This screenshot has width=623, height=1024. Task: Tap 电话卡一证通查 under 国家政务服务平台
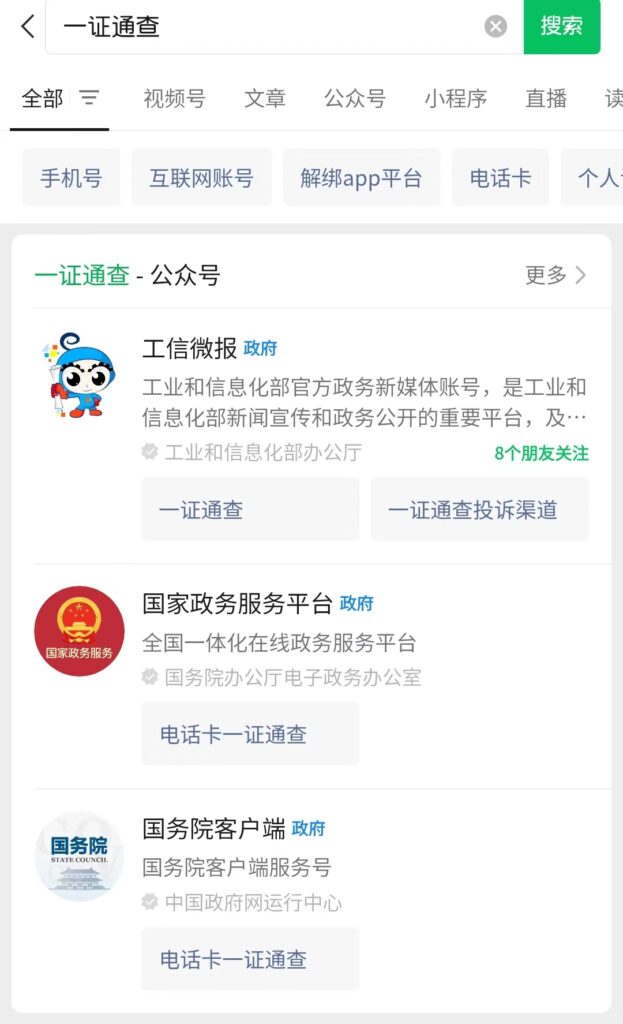click(x=249, y=734)
